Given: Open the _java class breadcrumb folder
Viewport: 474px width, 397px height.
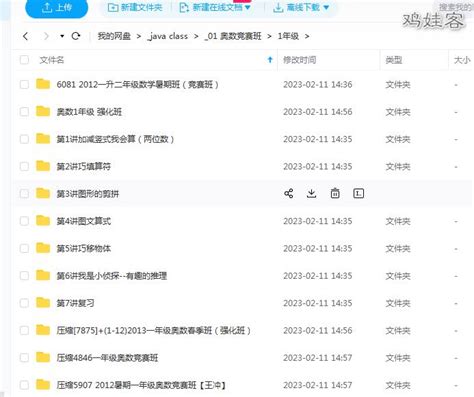Looking at the screenshot, I should tap(167, 36).
